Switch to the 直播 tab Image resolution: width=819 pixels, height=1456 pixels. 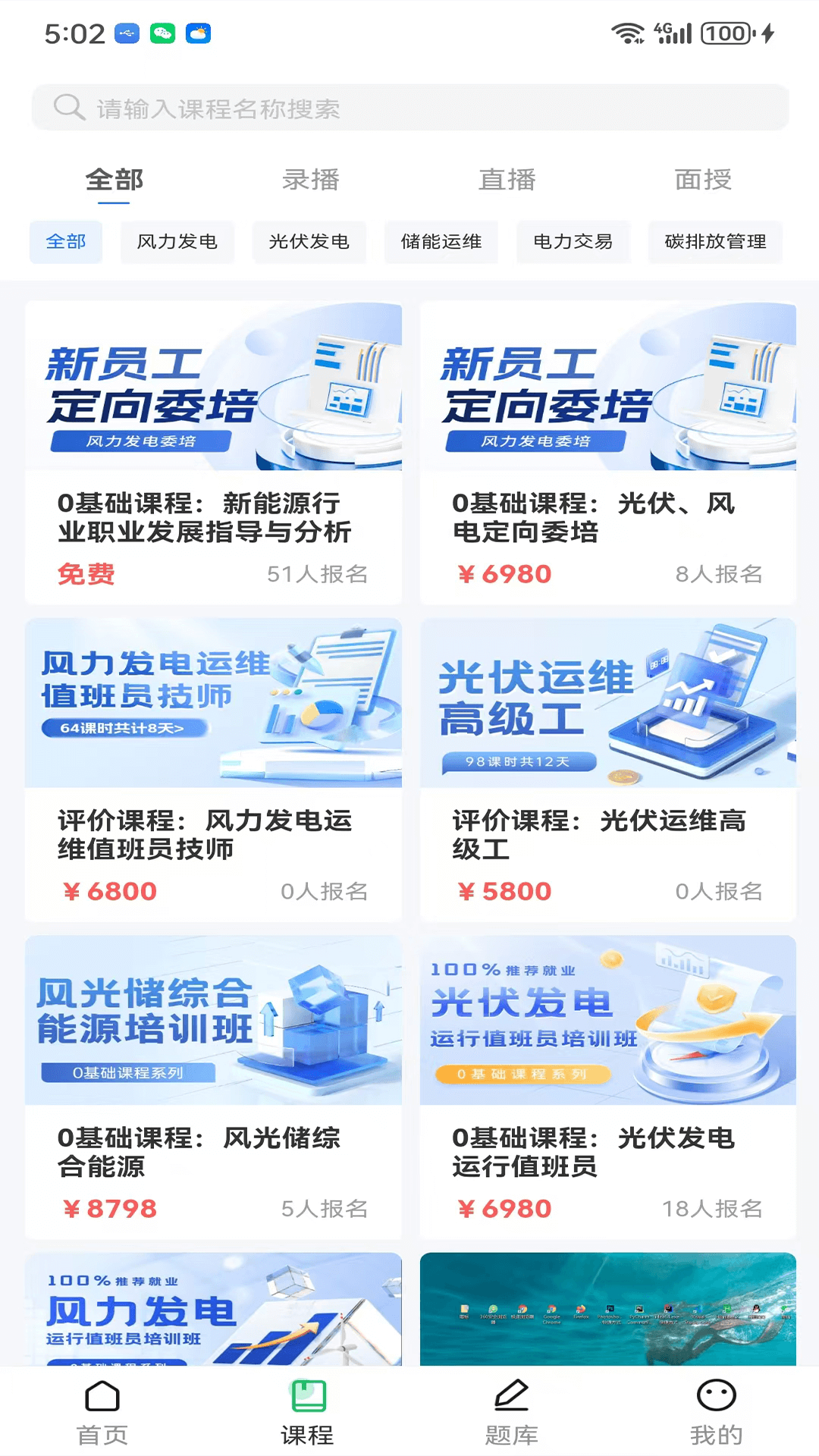tap(508, 180)
